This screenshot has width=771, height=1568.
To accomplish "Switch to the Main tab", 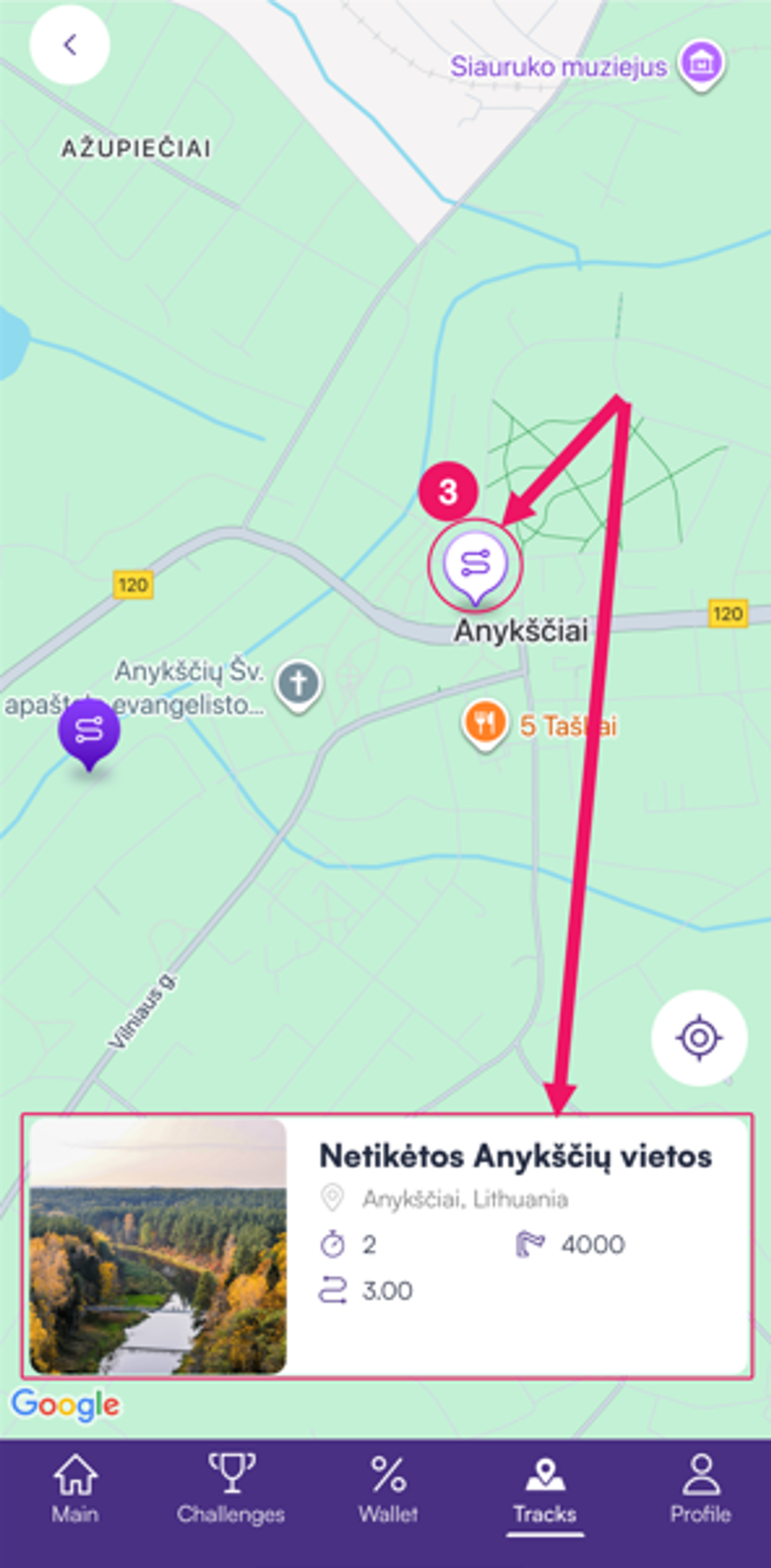I will pyautogui.click(x=75, y=1488).
